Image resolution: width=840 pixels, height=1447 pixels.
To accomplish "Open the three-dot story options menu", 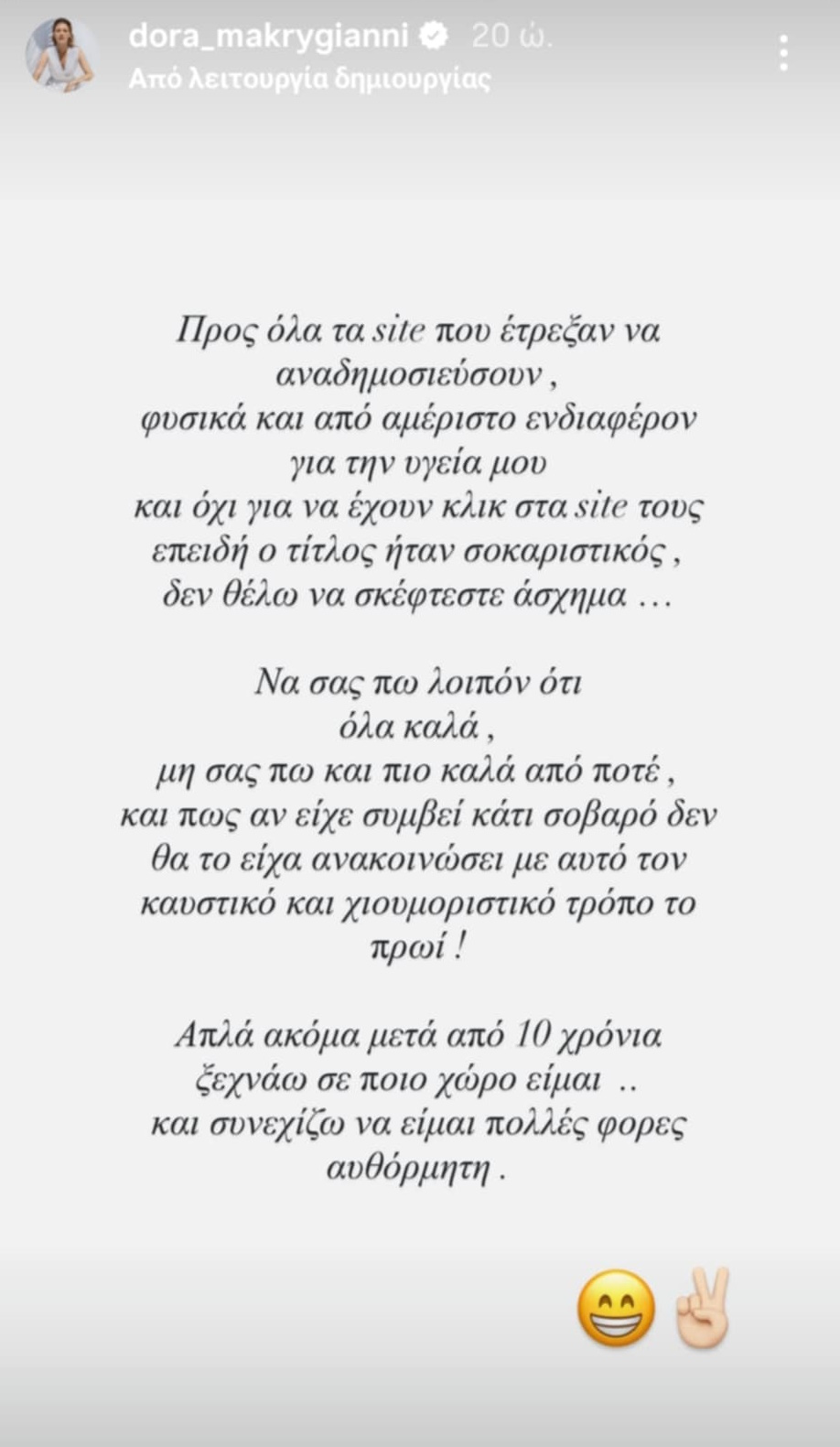I will coord(783,53).
